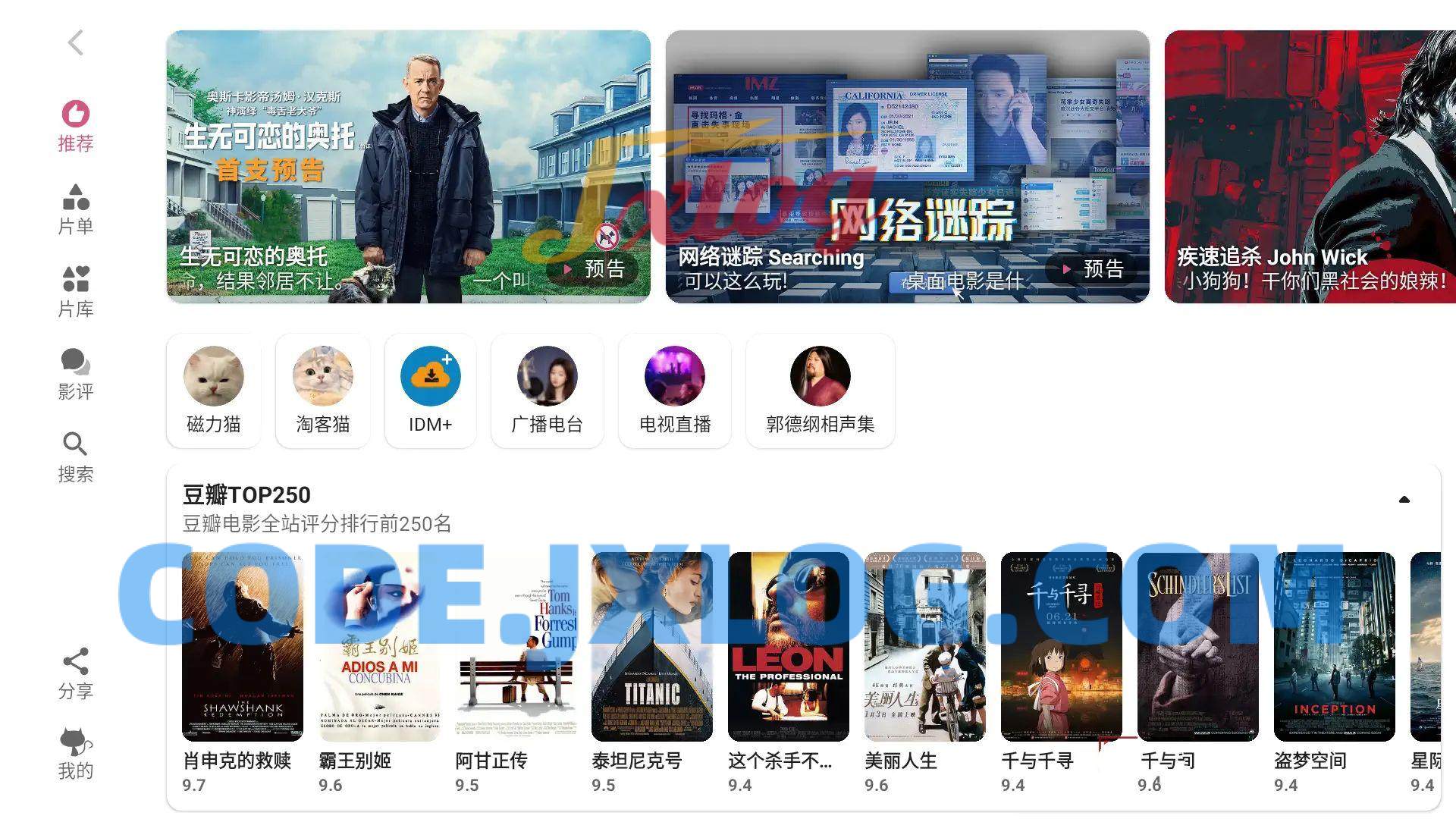Open the 影评 reviews tab
The height and width of the screenshot is (819, 1456).
point(75,375)
